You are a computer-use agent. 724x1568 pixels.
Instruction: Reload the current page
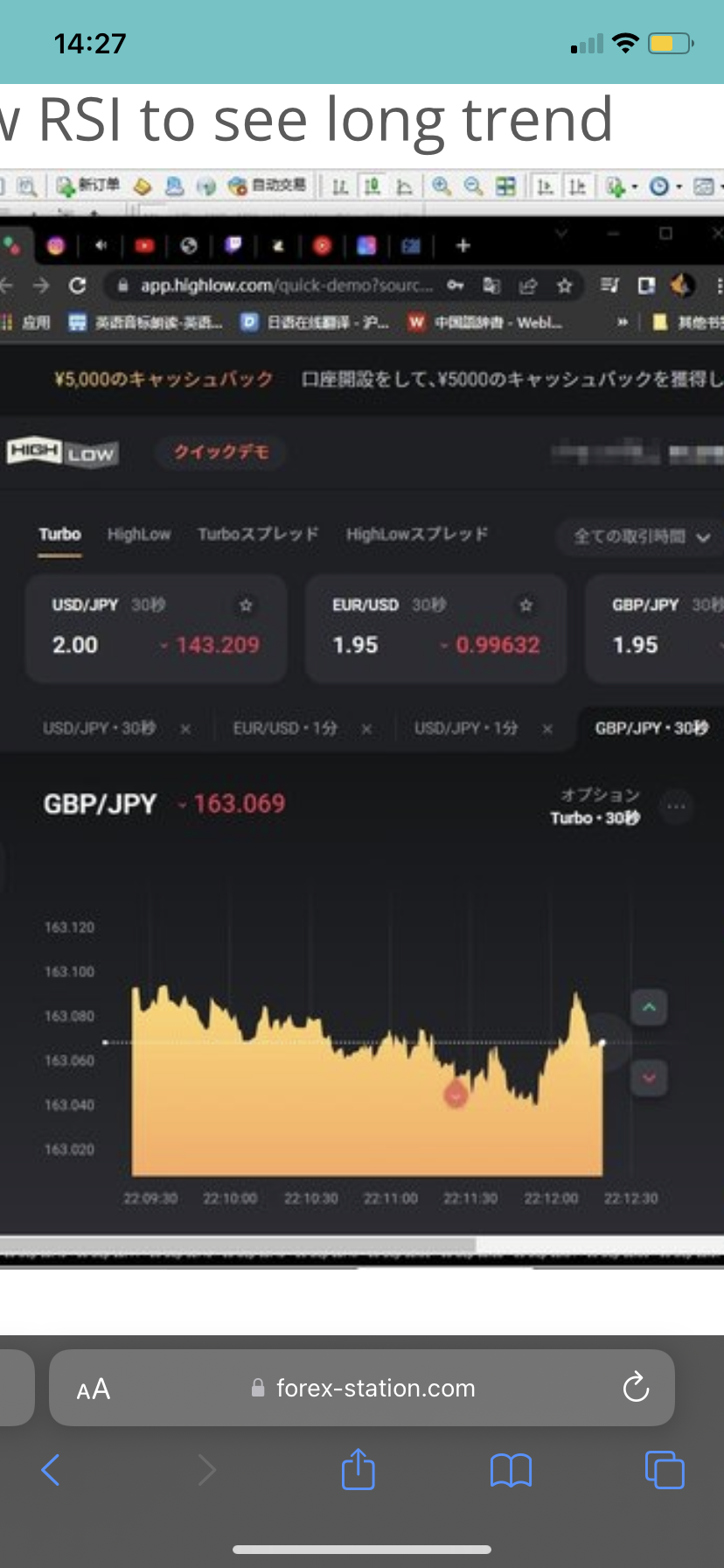coord(636,1388)
